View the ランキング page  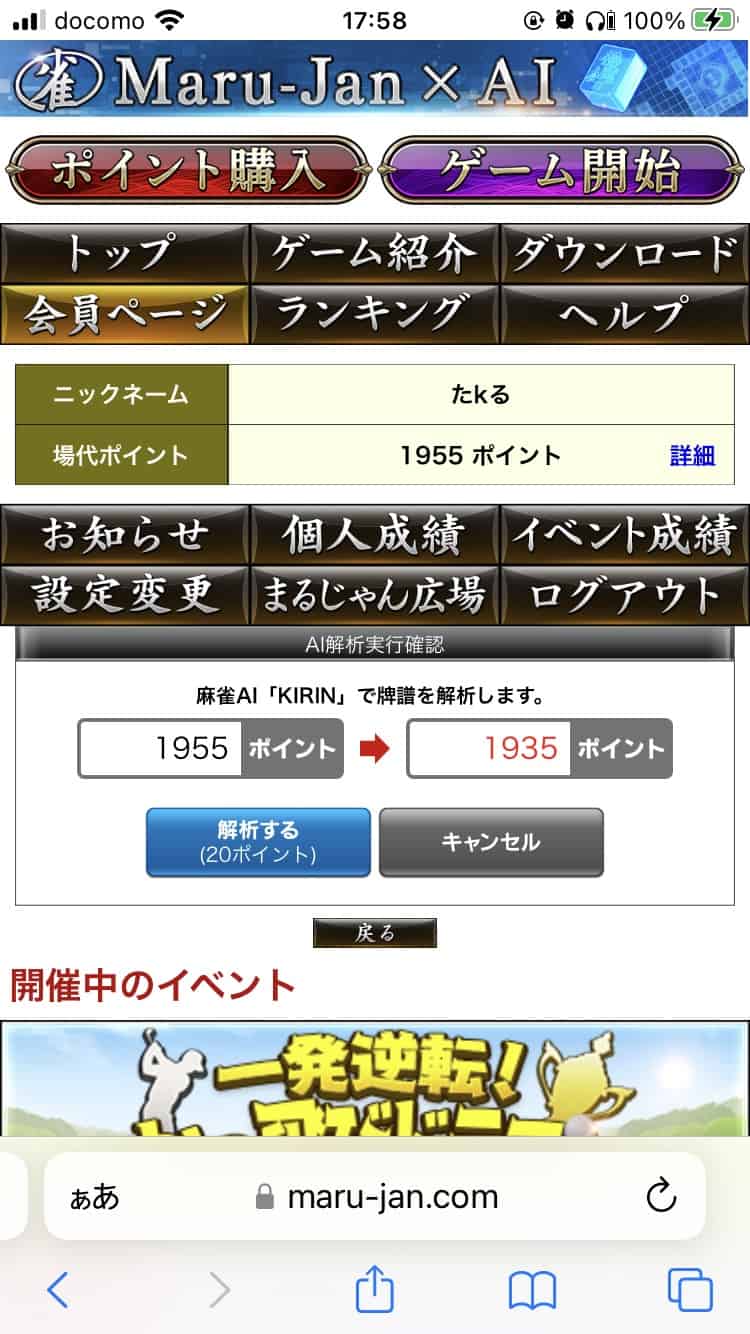(x=374, y=314)
